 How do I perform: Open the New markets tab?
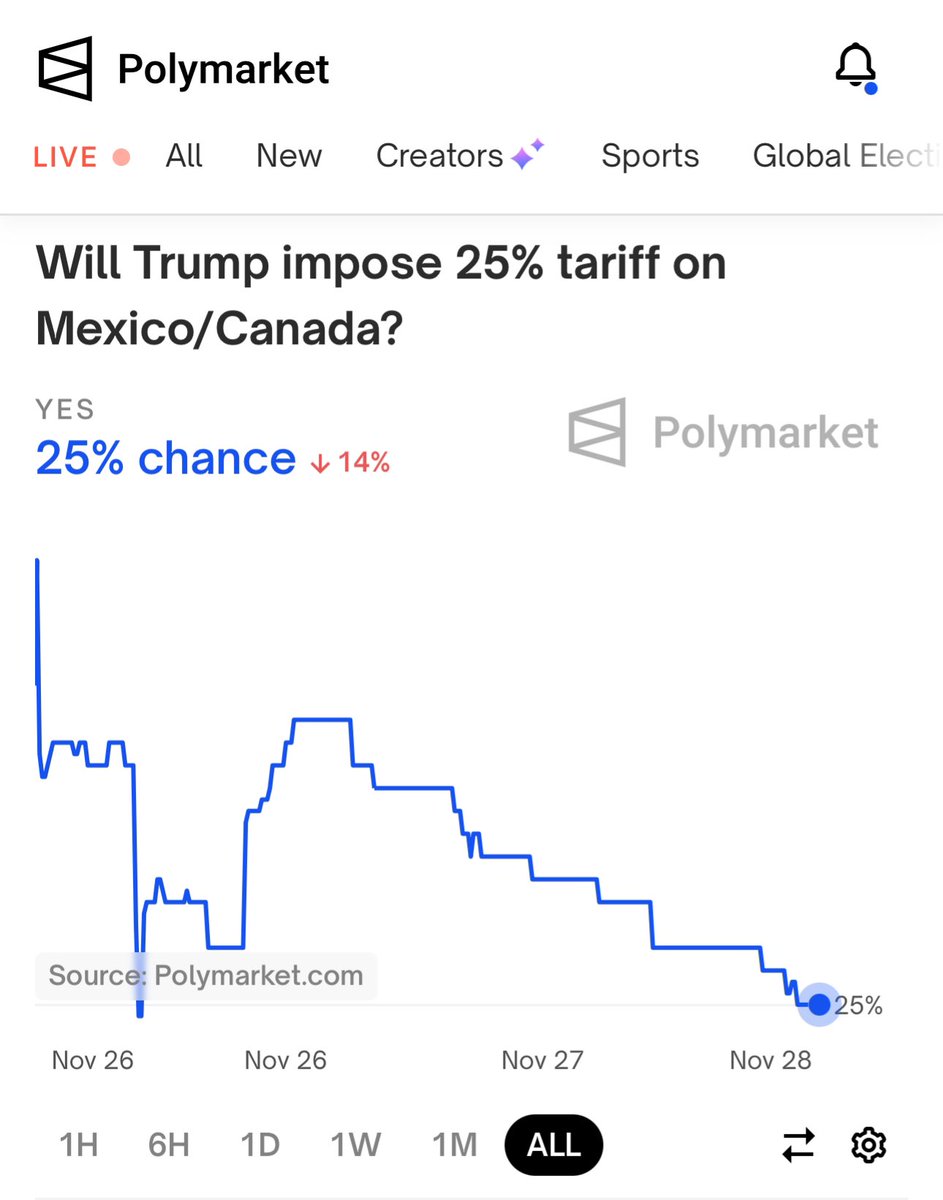[289, 156]
